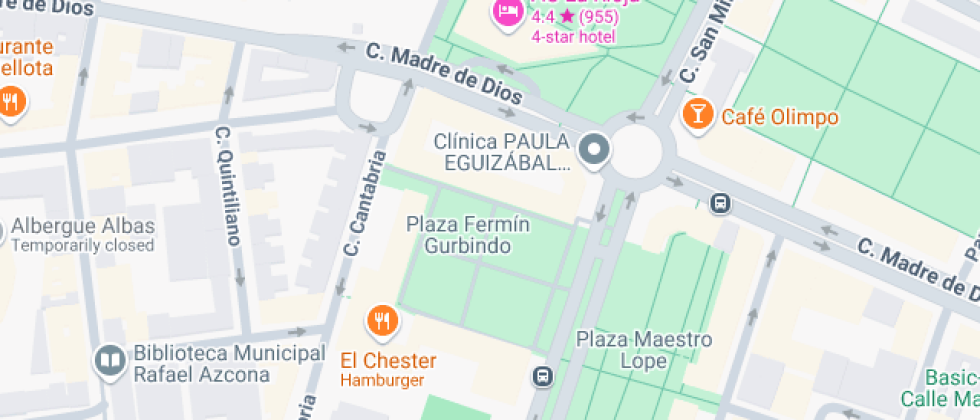Open the Café Olimpo marker
This screenshot has height=420, width=980.
[x=697, y=115]
